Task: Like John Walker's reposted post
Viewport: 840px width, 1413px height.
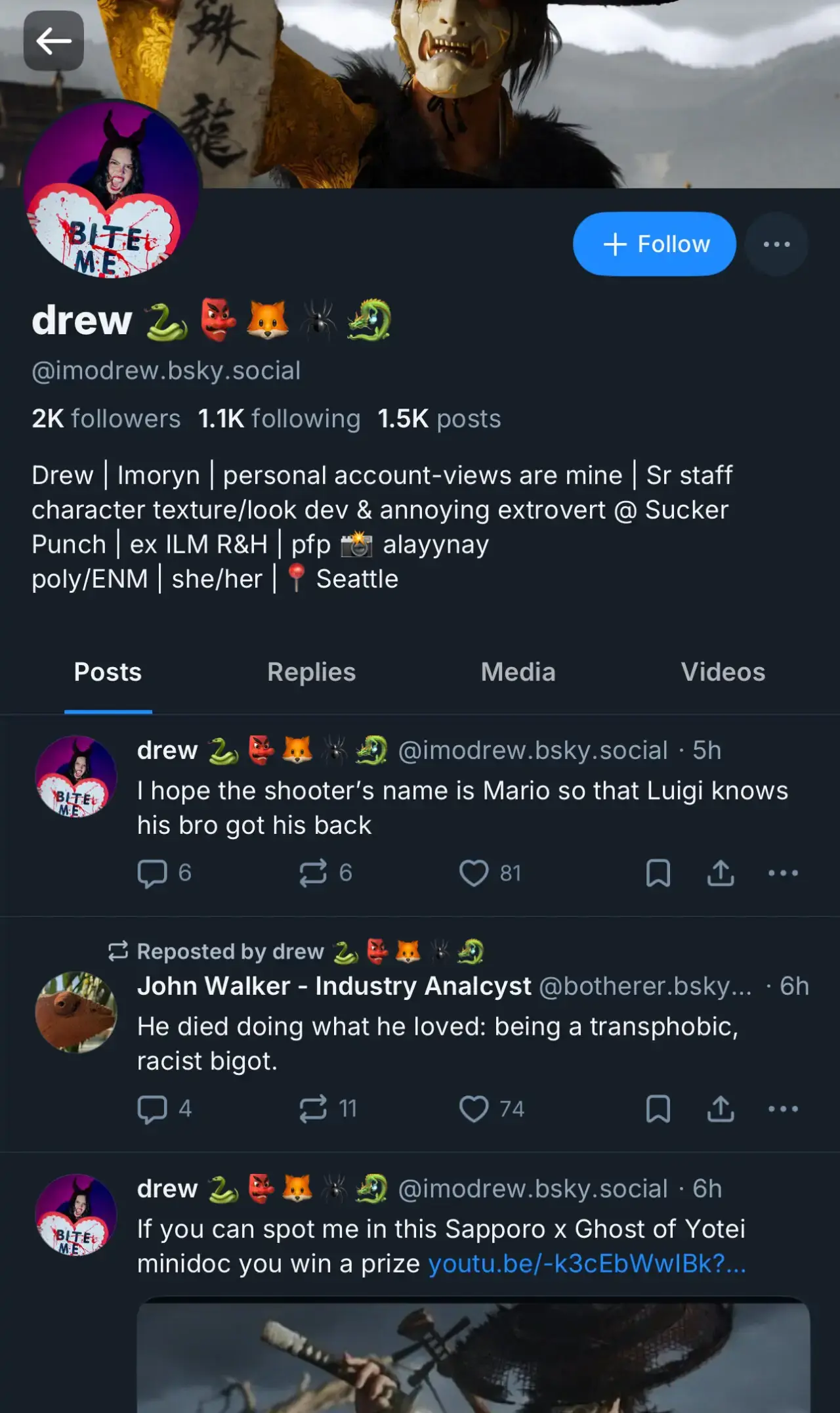Action: (474, 1109)
